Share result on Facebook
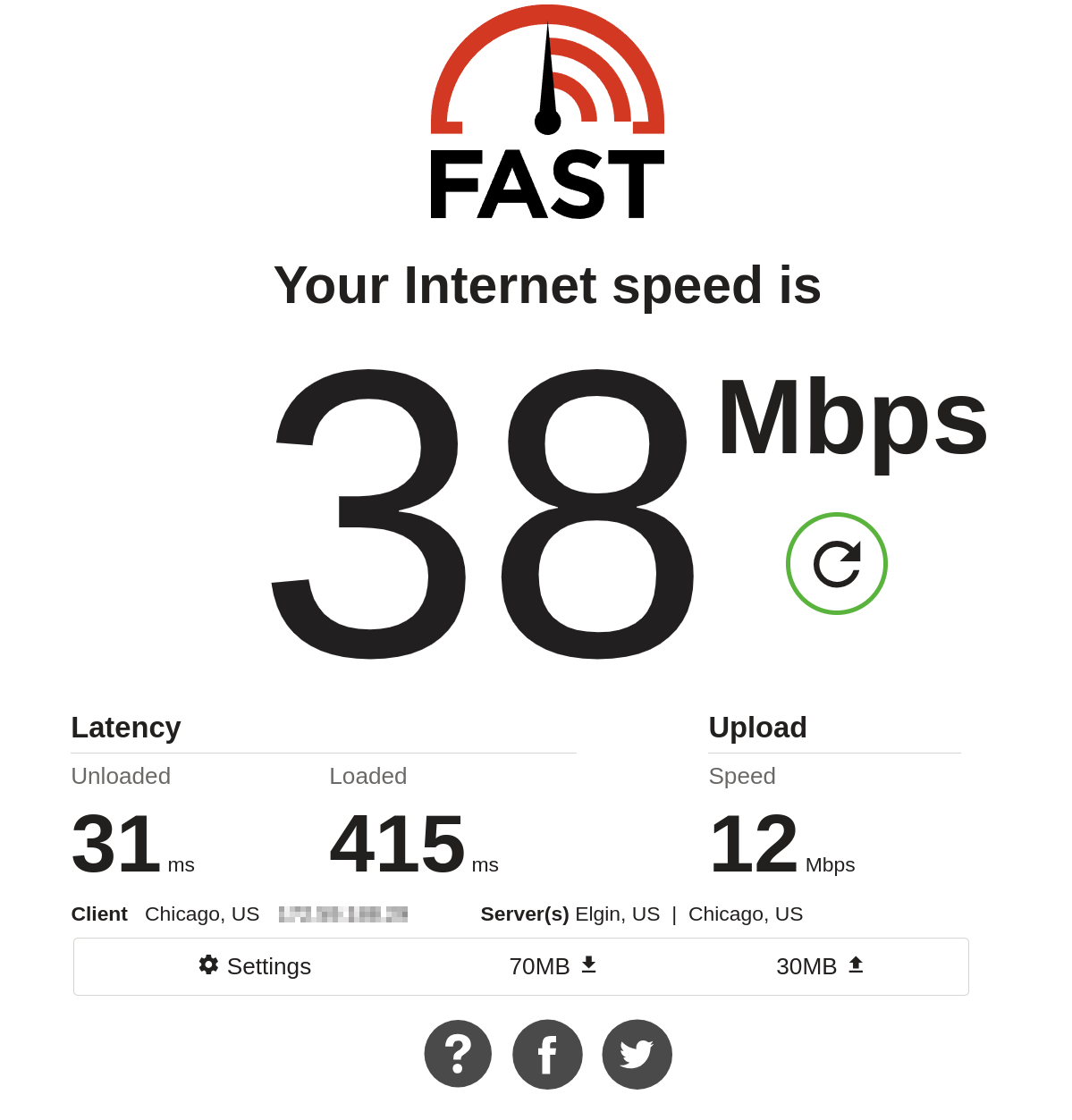 547,1055
